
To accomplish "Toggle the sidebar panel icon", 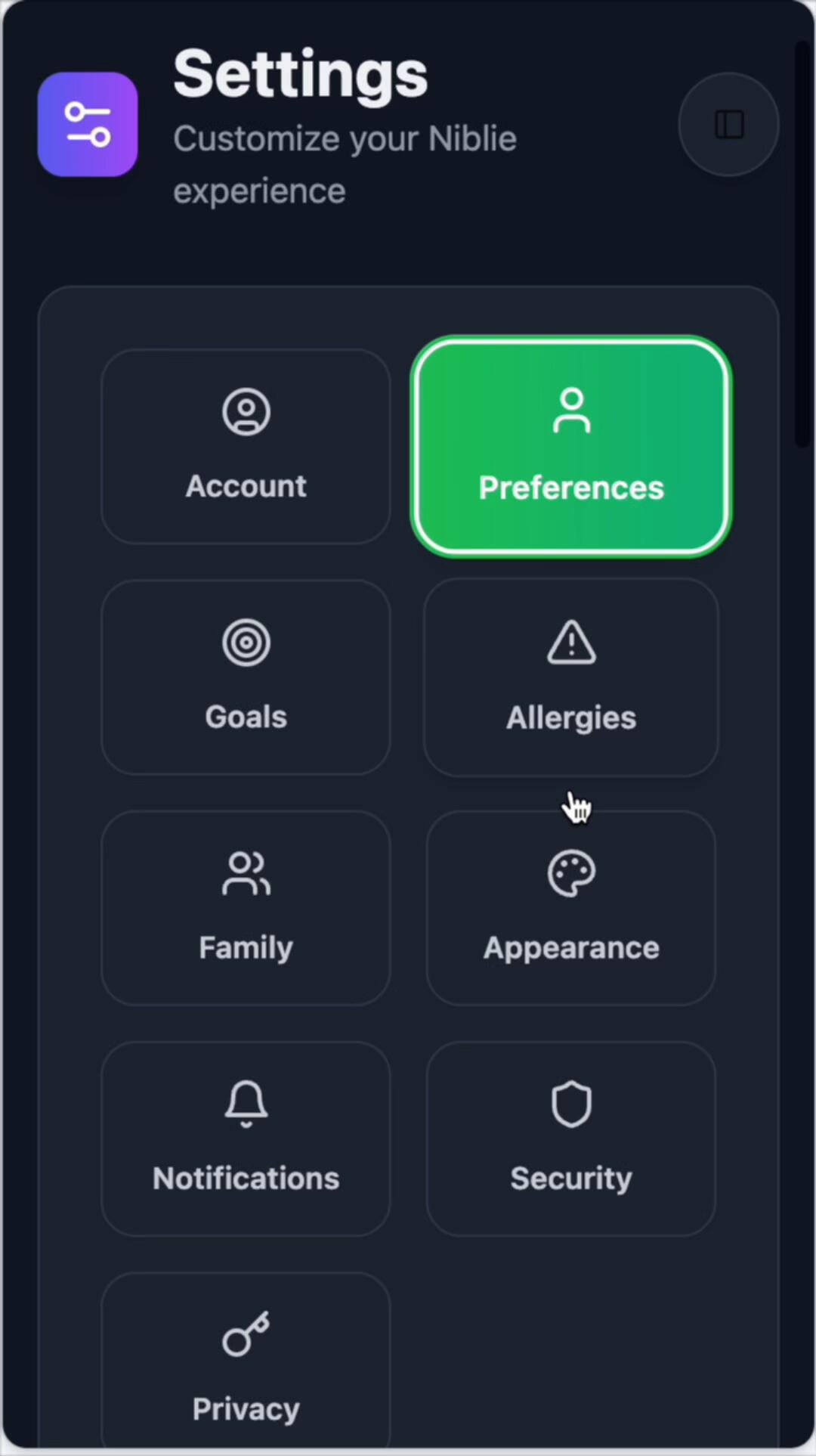I will [728, 125].
